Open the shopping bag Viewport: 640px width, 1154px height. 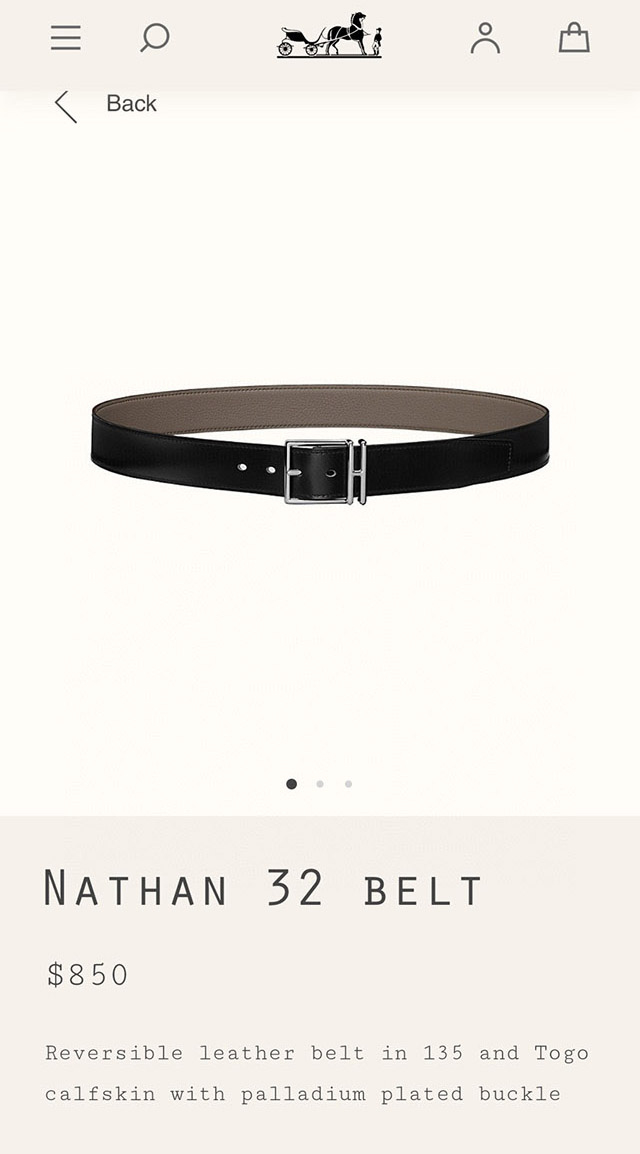[x=574, y=38]
